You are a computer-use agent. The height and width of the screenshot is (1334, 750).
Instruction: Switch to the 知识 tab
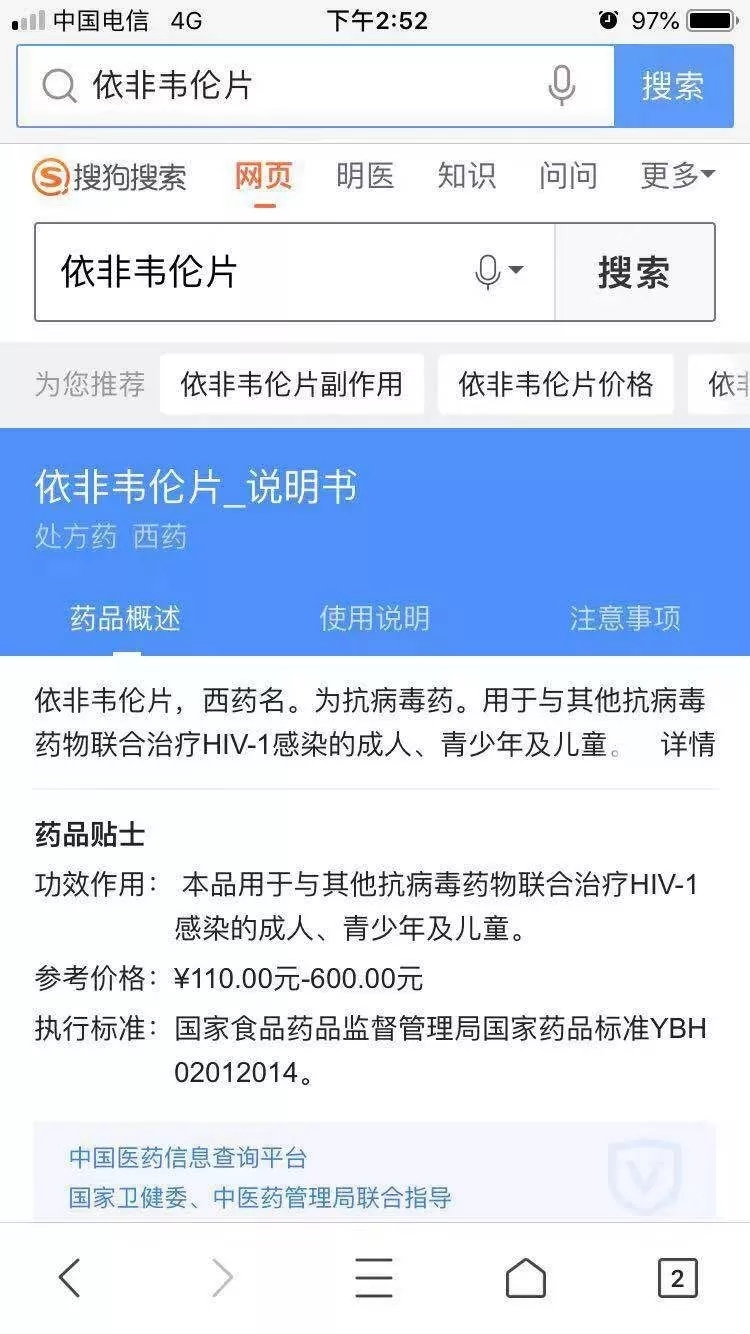(x=466, y=176)
